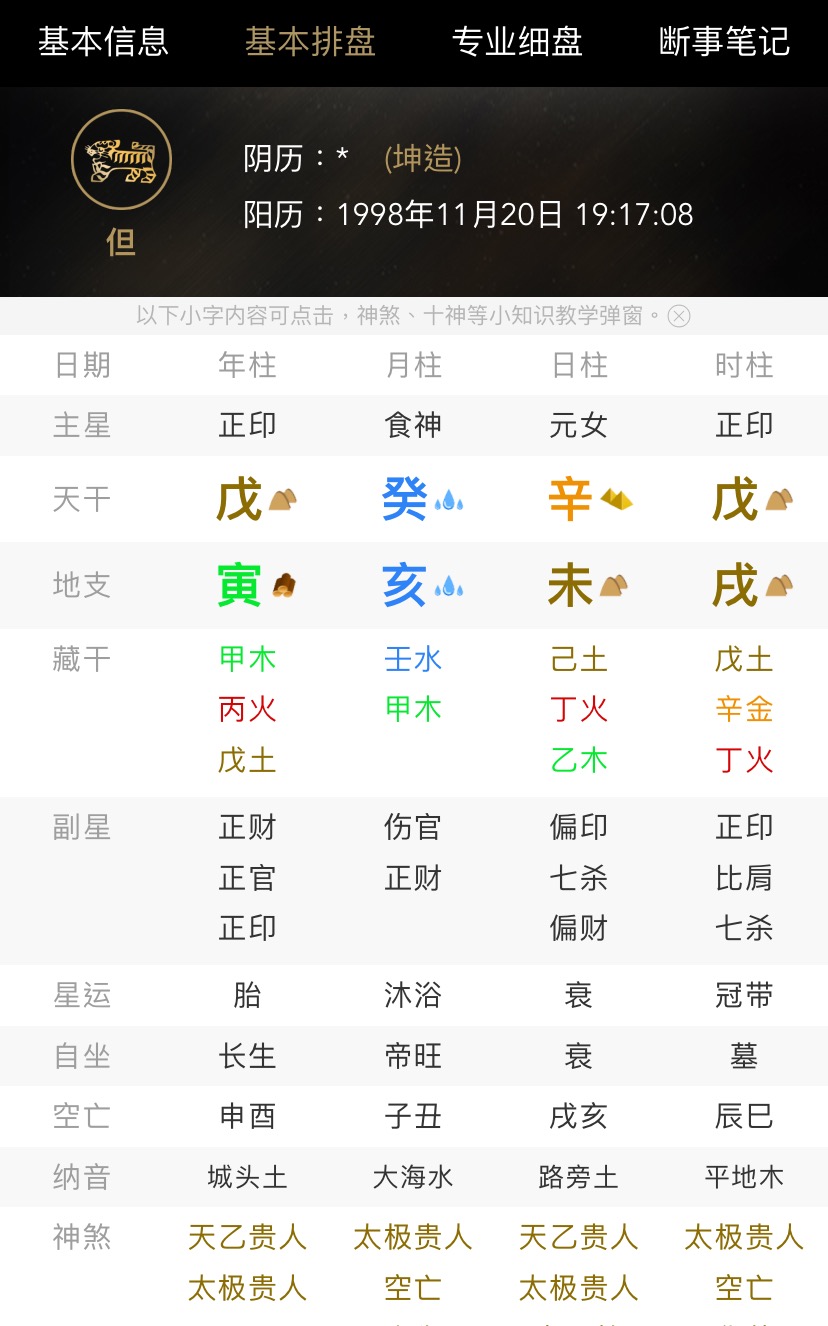828x1326 pixels.
Task: Tap the 城头土 纳音 entry
Action: click(x=247, y=1177)
